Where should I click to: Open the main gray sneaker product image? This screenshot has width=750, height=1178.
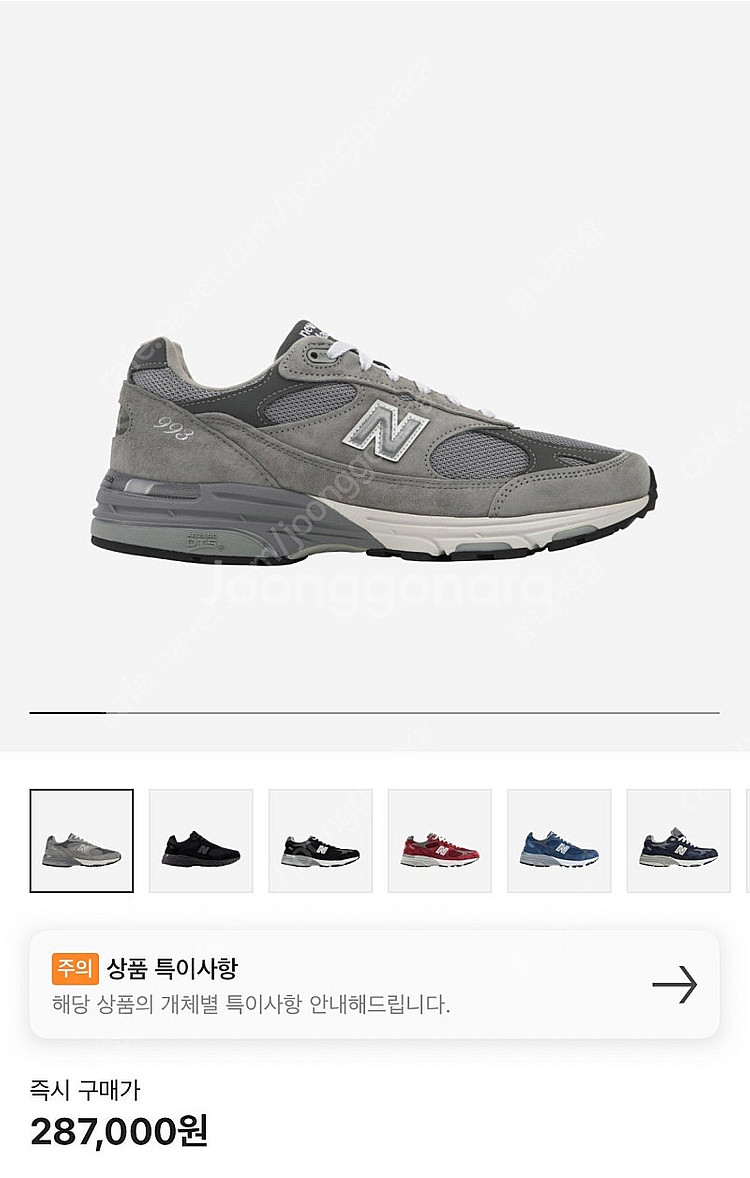tap(375, 440)
